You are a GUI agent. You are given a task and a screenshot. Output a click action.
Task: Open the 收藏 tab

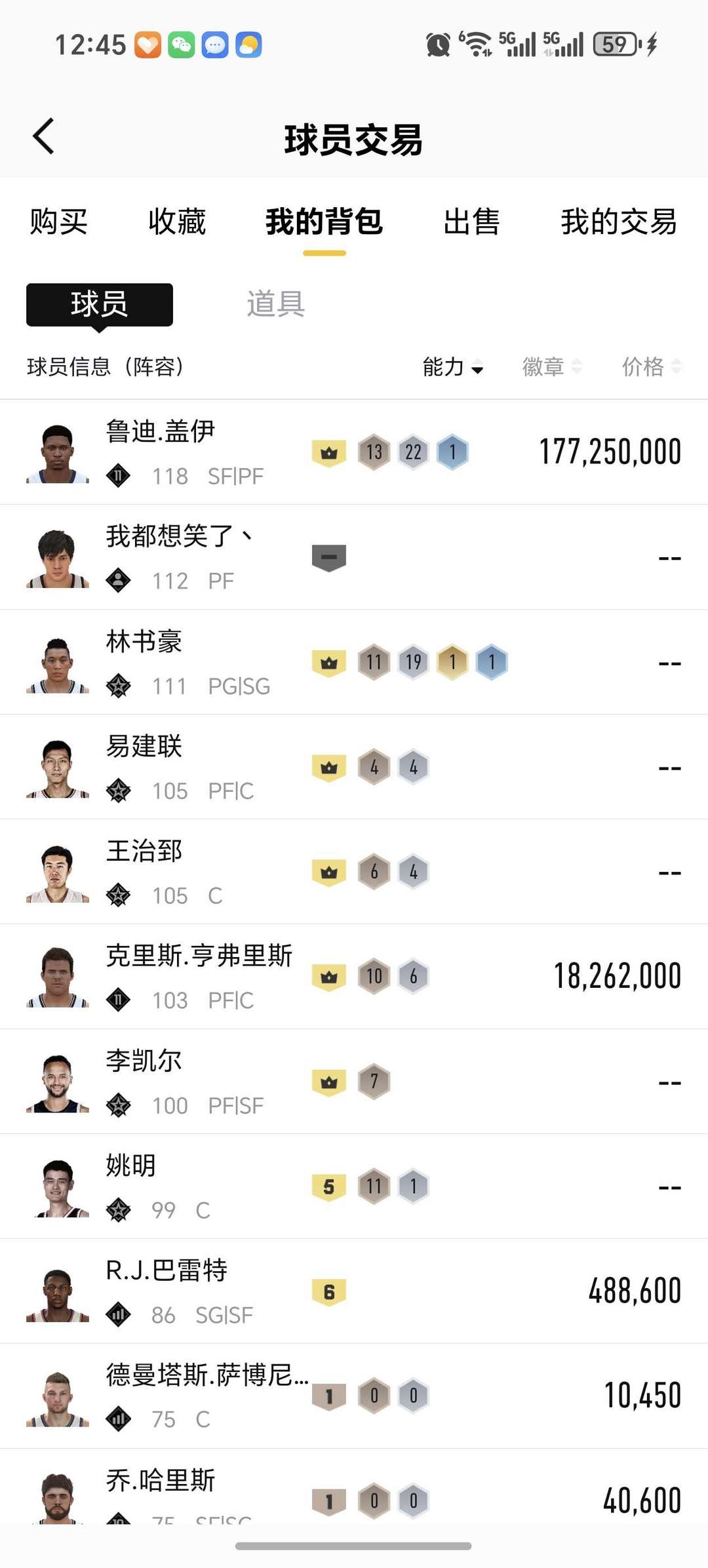coord(176,222)
